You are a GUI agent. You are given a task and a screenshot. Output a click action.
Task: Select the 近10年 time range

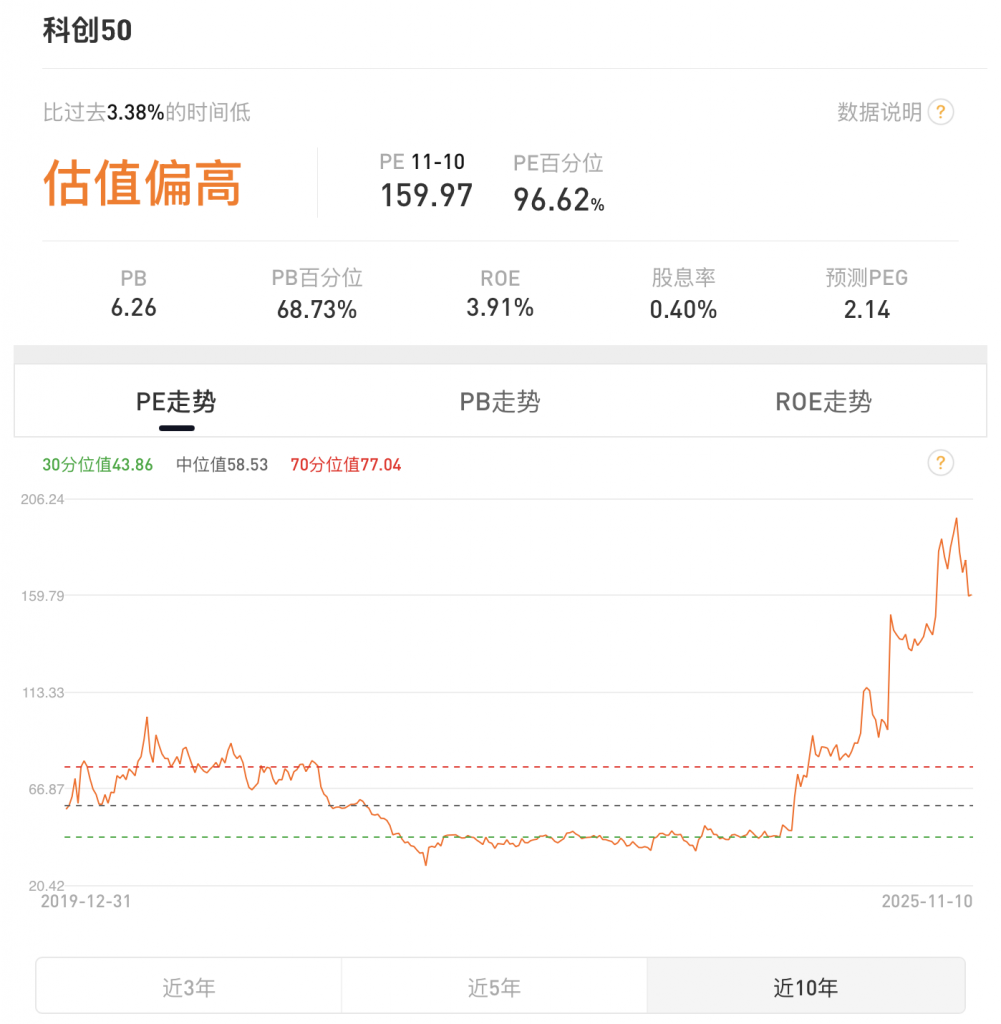[805, 988]
